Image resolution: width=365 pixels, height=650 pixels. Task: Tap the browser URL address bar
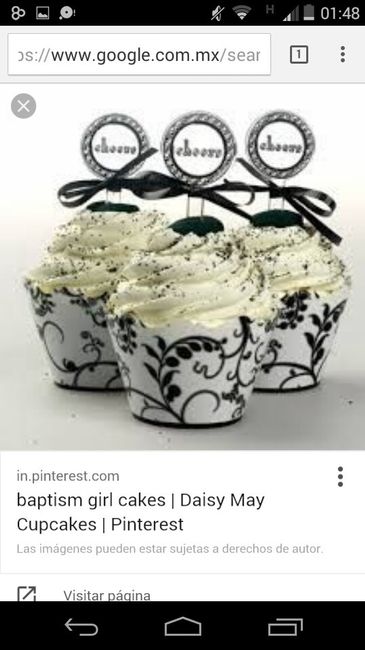click(139, 54)
